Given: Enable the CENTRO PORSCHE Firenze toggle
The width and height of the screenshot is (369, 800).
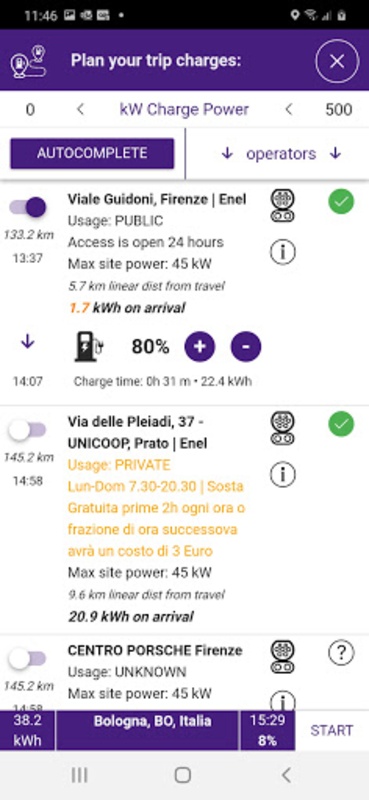Looking at the screenshot, I should (28, 658).
